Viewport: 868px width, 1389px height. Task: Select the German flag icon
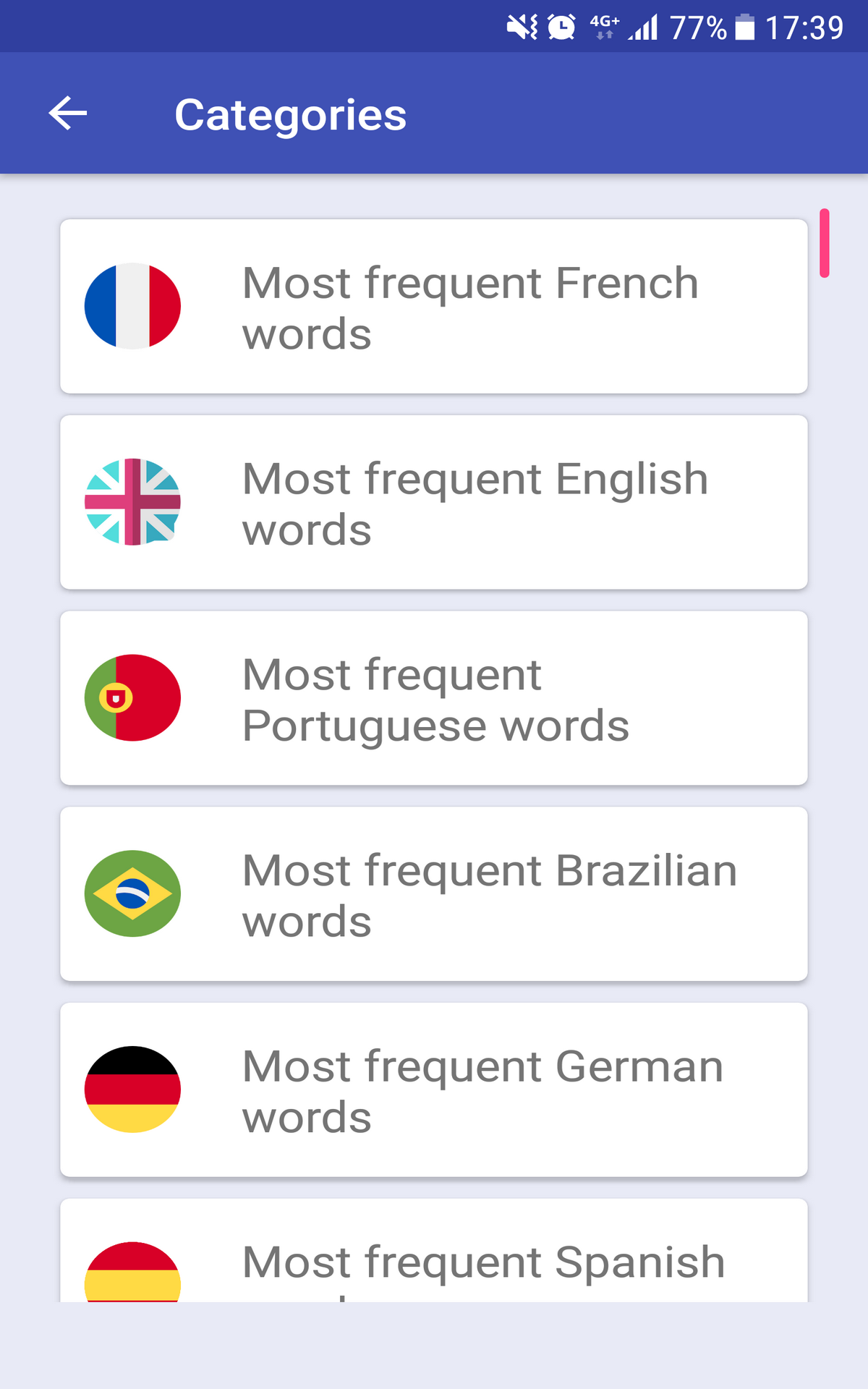[132, 1089]
